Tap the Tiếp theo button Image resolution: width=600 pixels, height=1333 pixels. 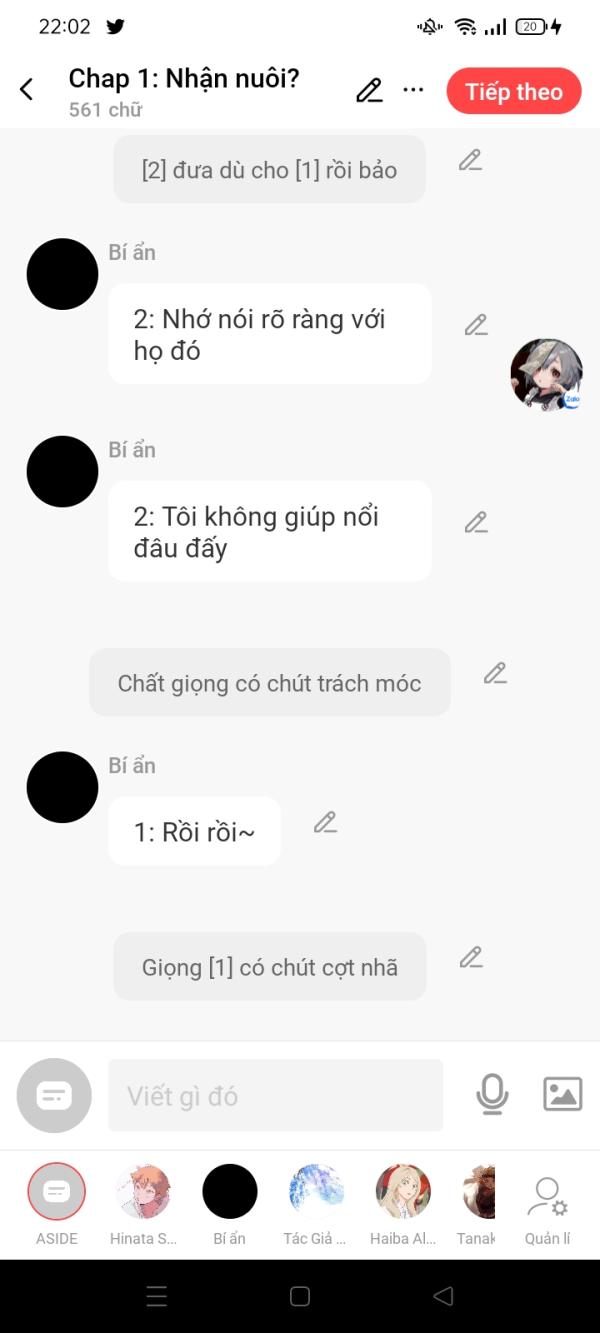click(513, 91)
